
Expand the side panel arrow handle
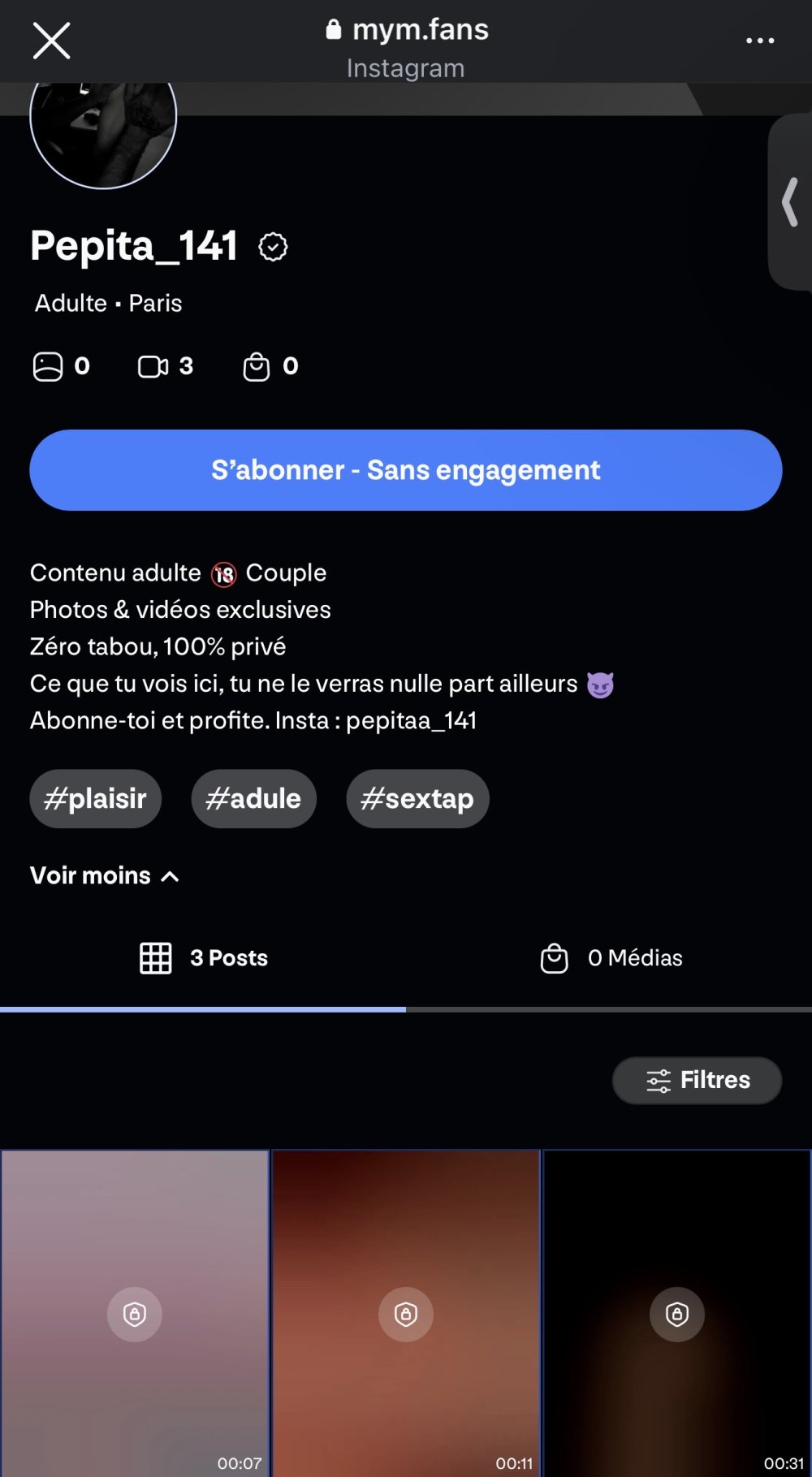790,202
